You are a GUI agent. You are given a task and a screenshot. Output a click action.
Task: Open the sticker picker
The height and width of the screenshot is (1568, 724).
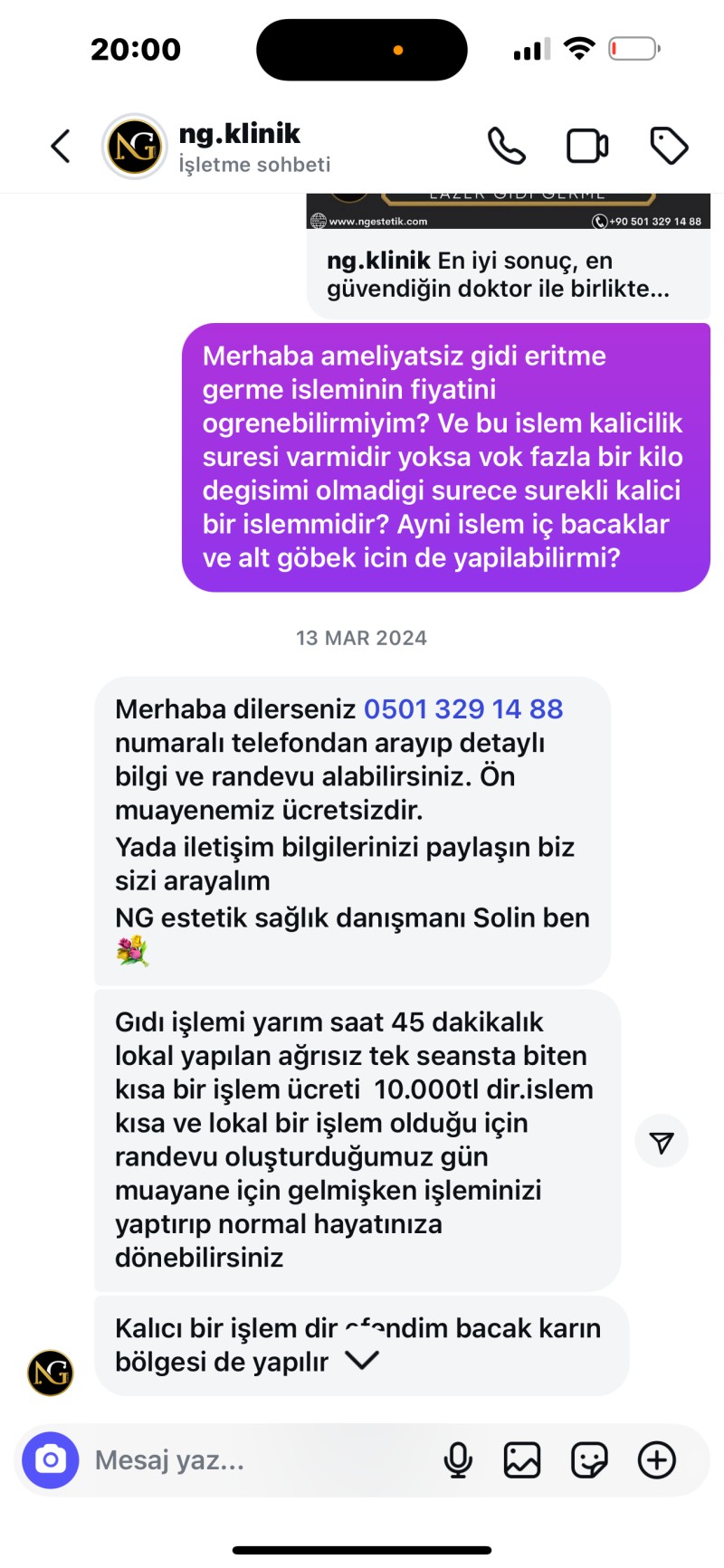pos(589,1460)
